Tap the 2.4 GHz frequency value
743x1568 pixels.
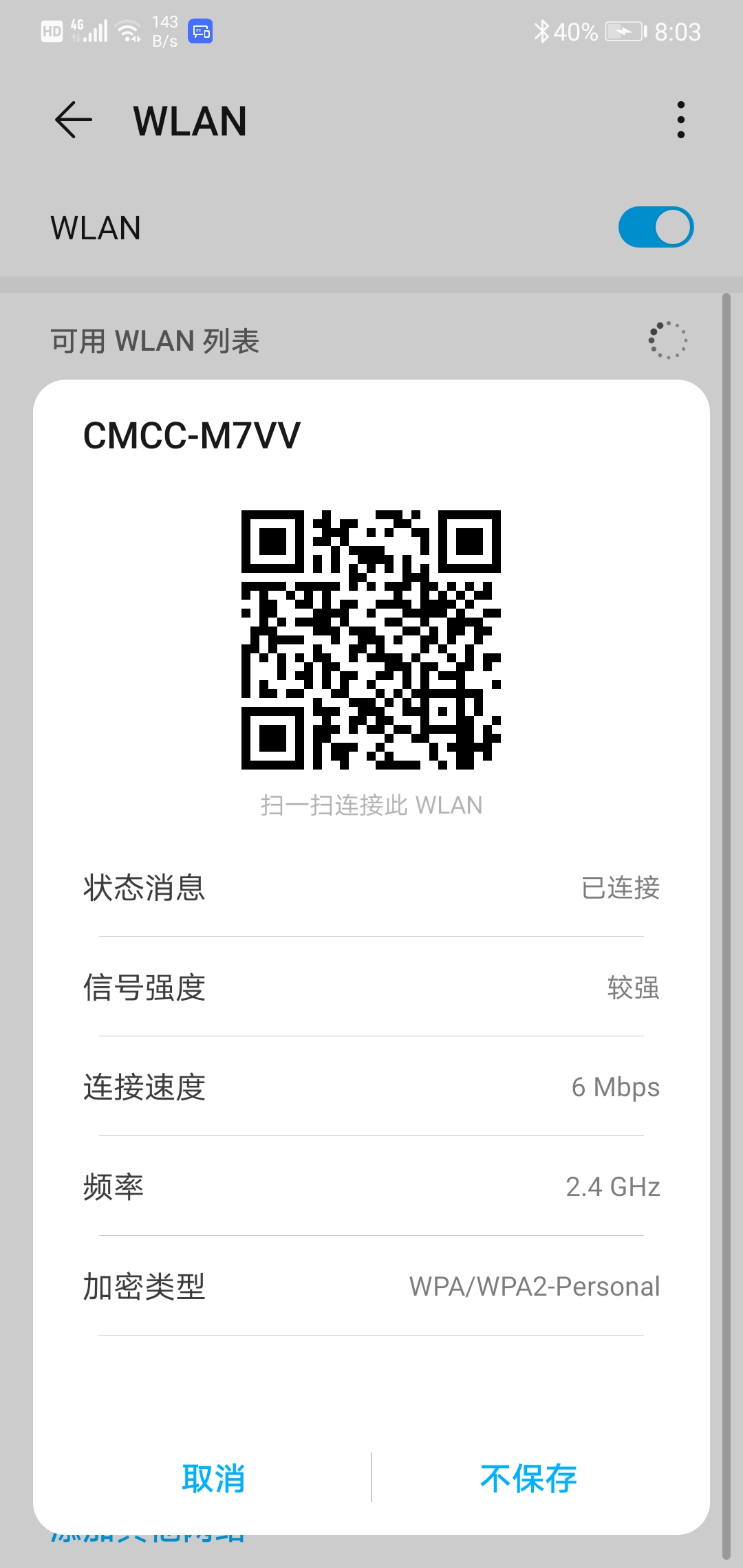(x=612, y=1186)
